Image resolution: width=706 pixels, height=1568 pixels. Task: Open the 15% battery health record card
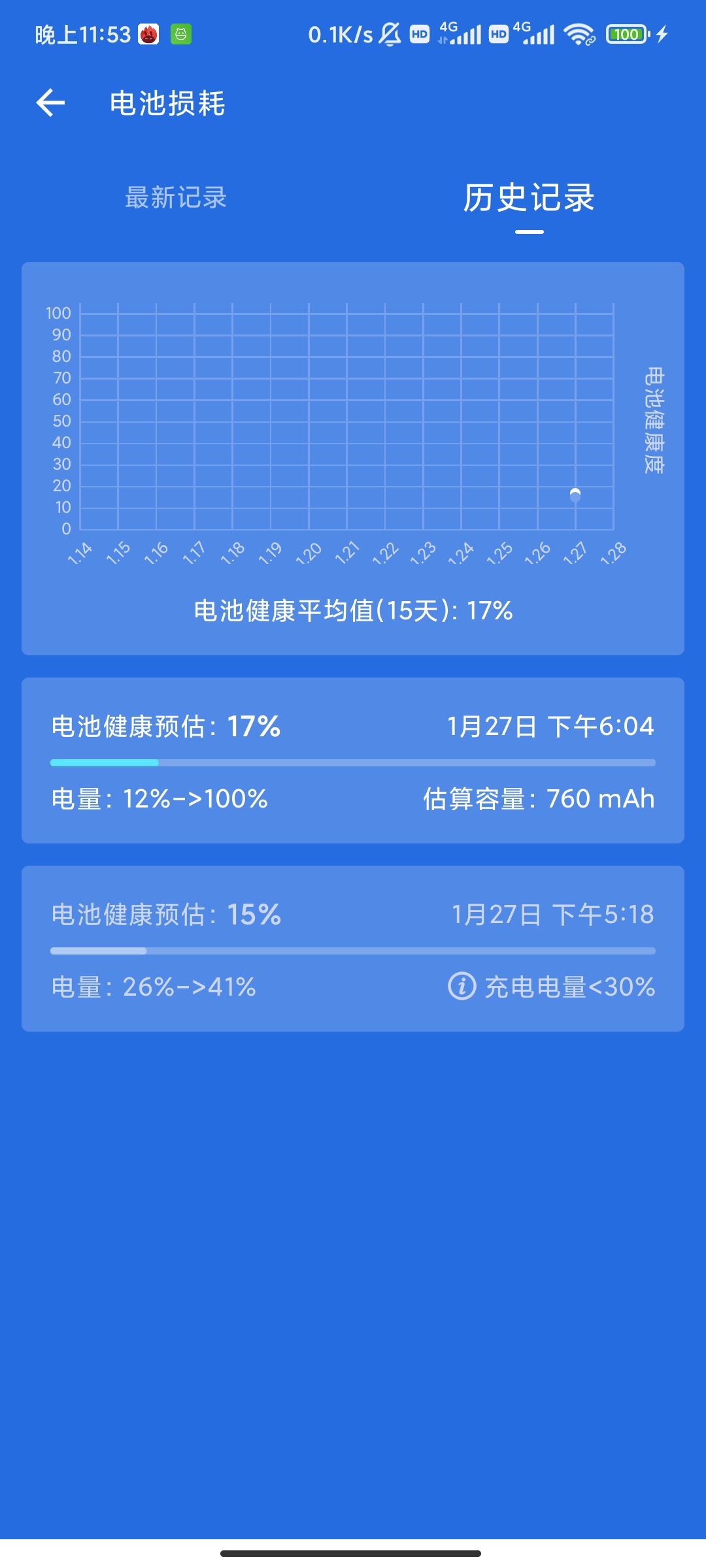(353, 949)
